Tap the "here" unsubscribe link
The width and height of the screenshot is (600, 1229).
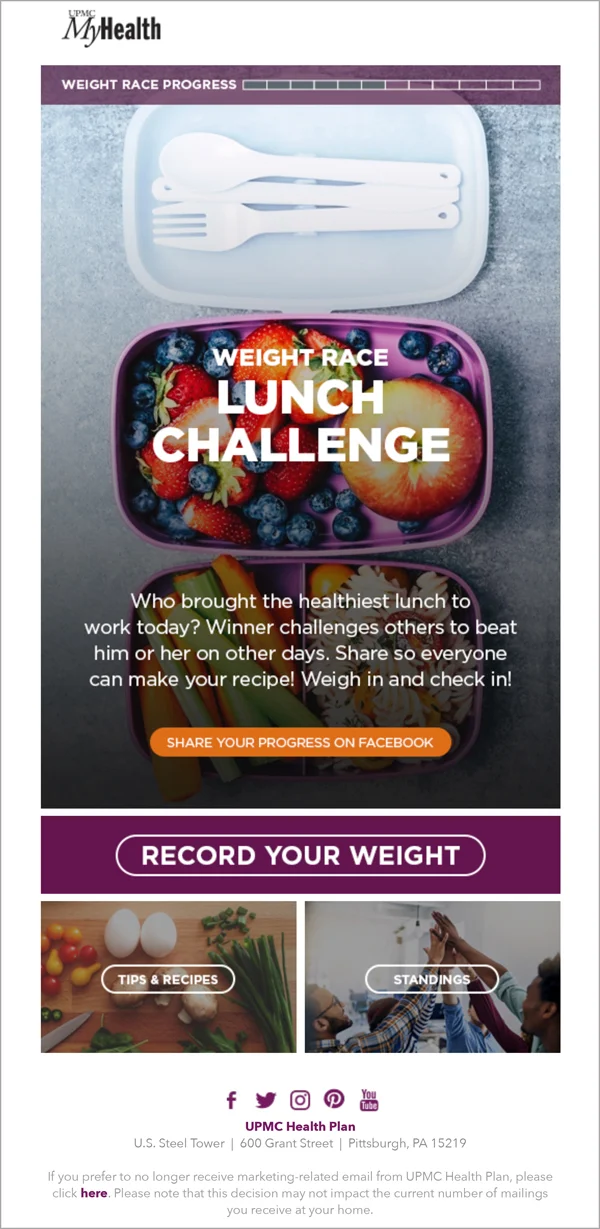tap(94, 1193)
